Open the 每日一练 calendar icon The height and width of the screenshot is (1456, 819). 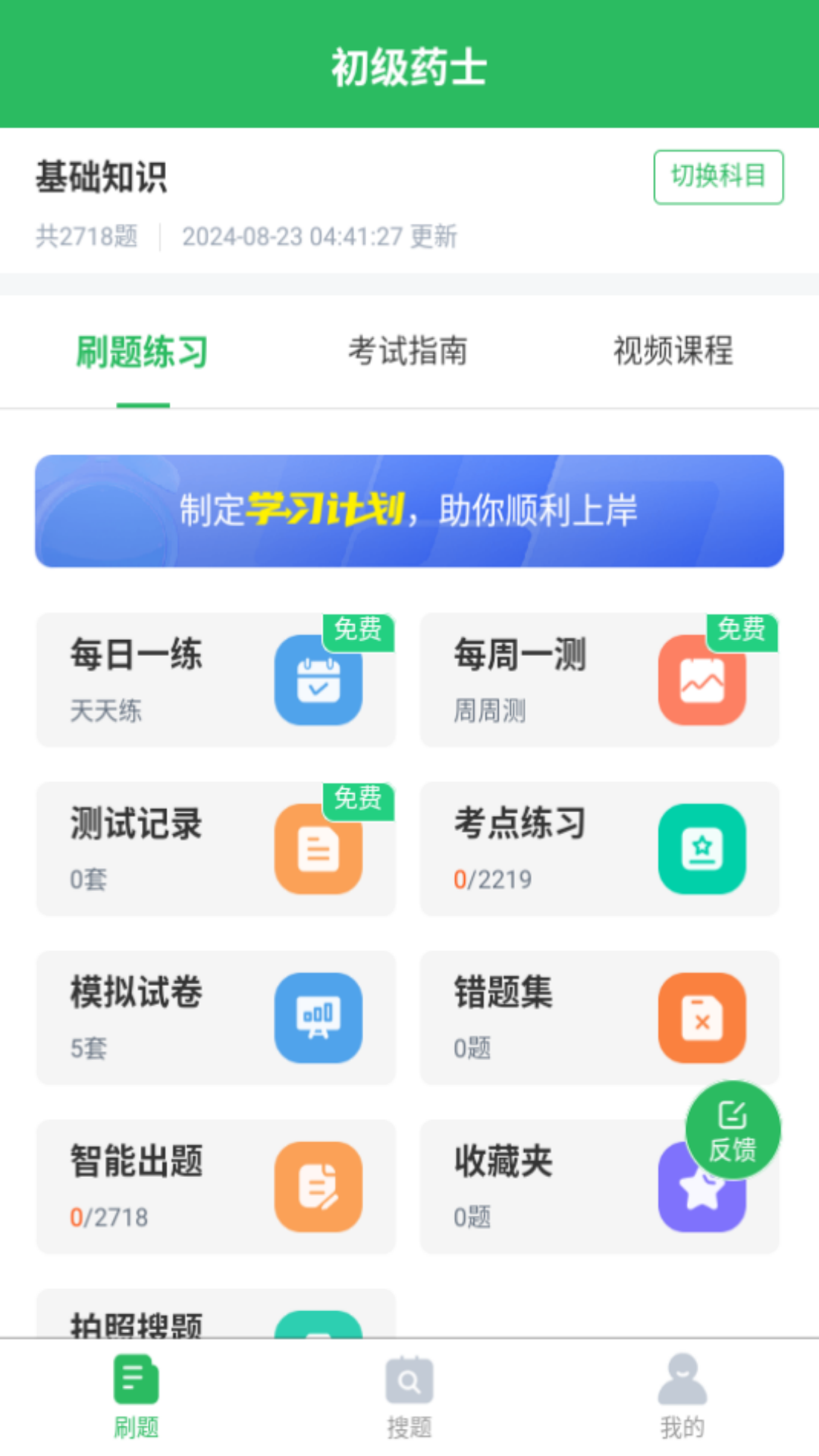tap(318, 680)
